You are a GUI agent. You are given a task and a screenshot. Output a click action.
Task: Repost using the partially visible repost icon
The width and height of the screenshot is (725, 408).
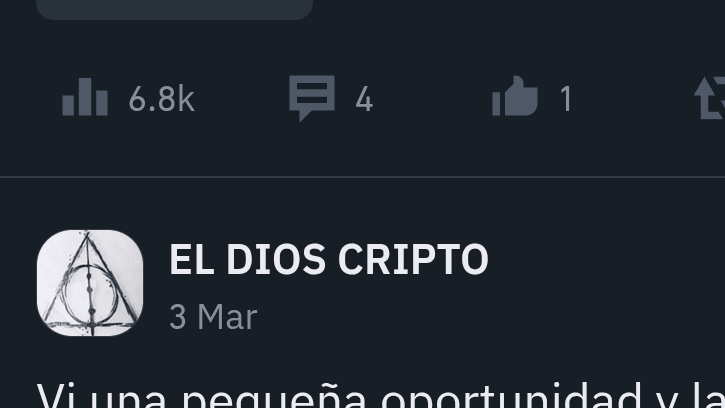point(710,98)
